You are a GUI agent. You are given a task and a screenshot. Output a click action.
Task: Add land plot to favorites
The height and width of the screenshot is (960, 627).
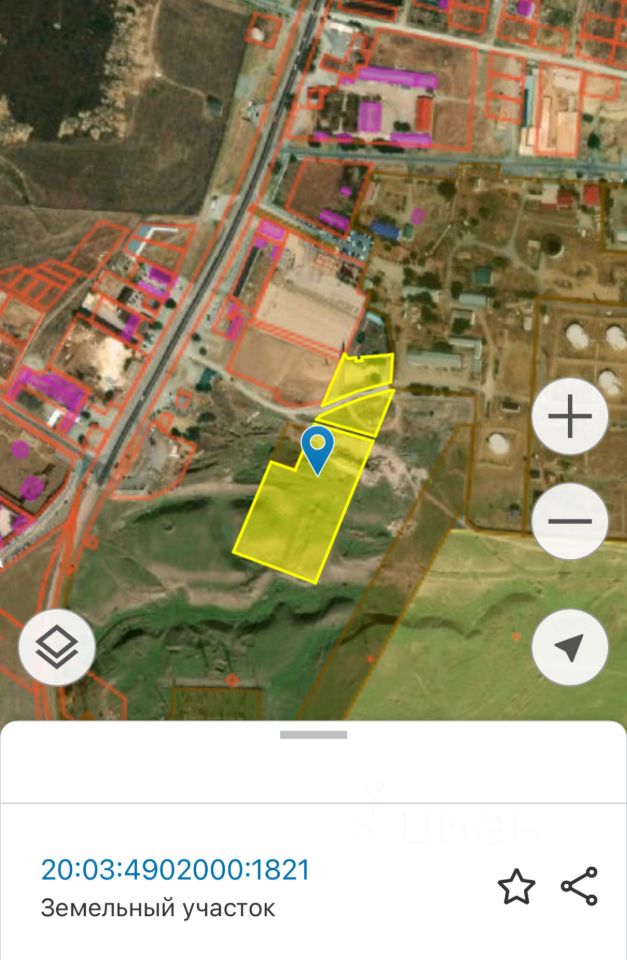[516, 887]
